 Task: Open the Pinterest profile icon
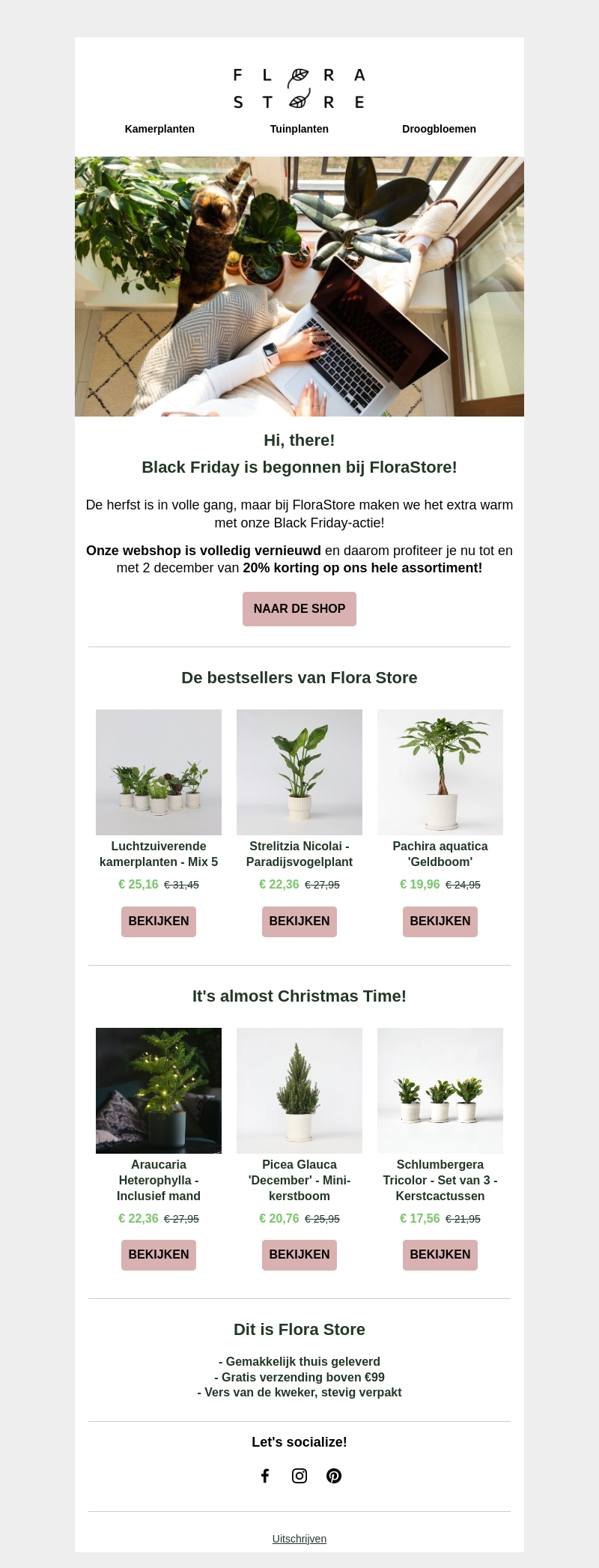334,1476
